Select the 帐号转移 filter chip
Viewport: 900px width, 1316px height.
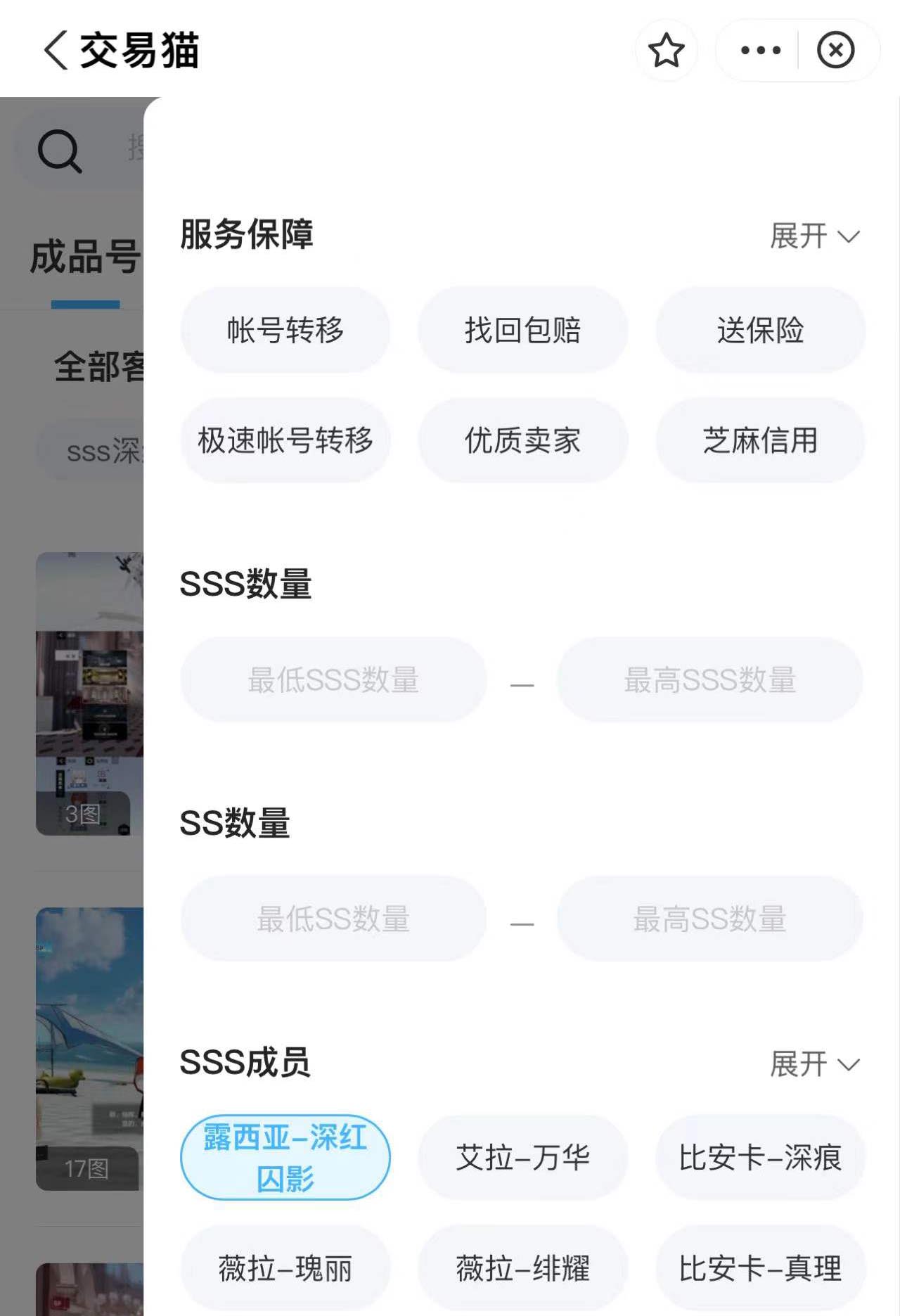tap(285, 330)
